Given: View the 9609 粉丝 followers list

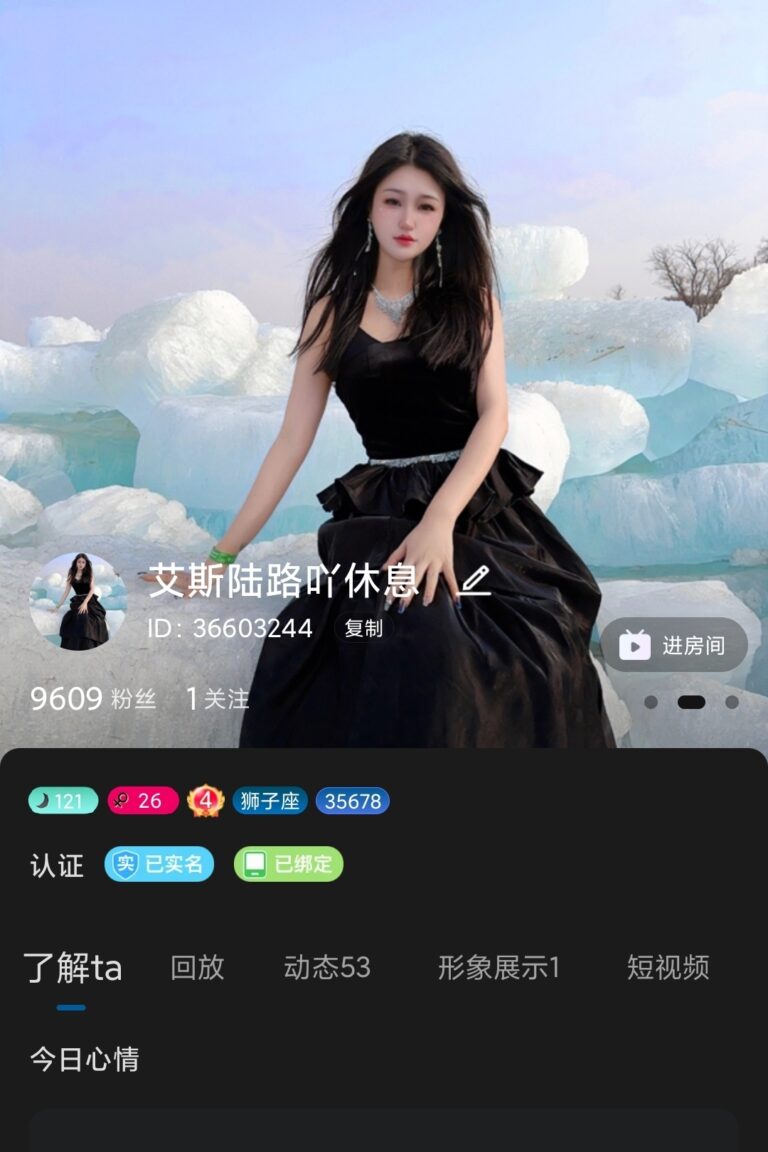Looking at the screenshot, I should [x=93, y=698].
